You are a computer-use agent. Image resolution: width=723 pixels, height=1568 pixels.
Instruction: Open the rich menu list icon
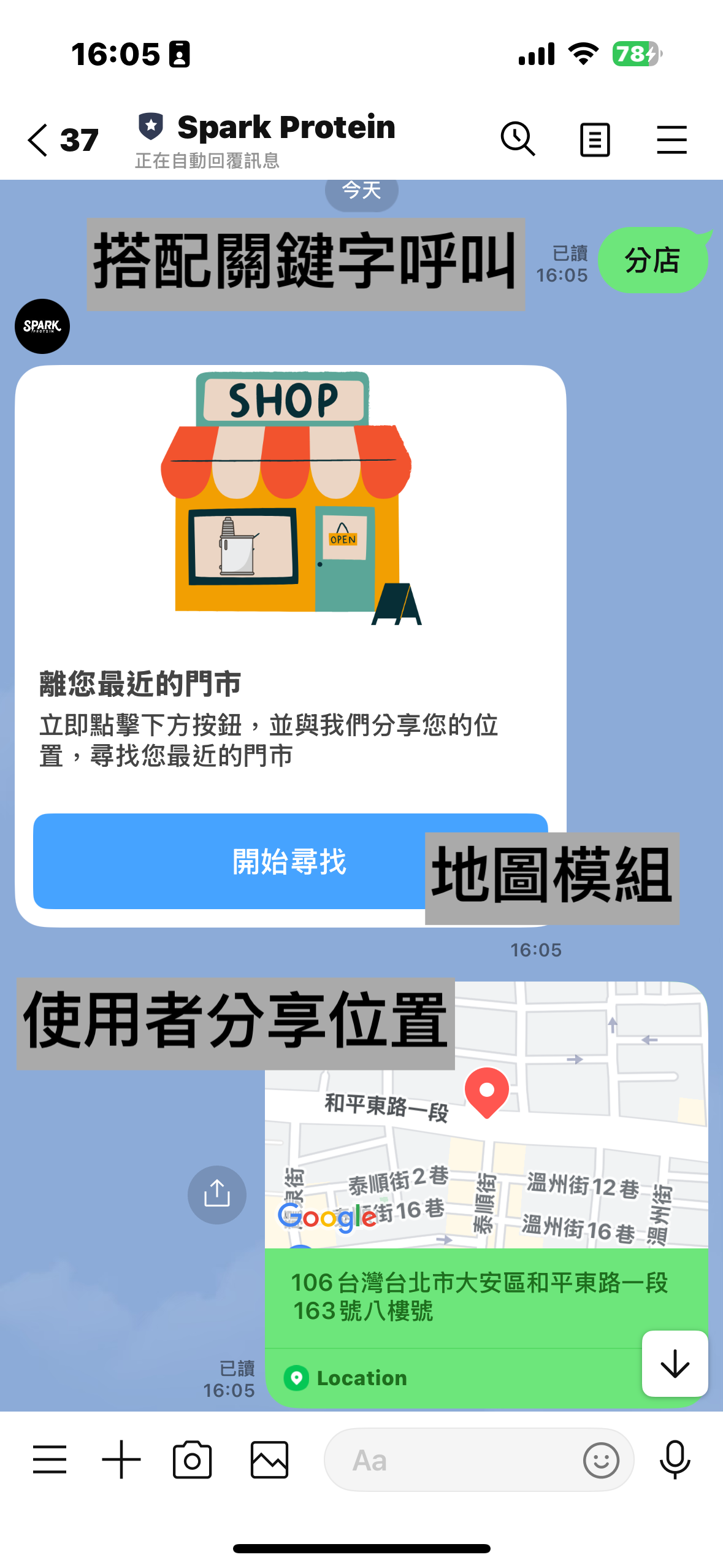tap(50, 1459)
